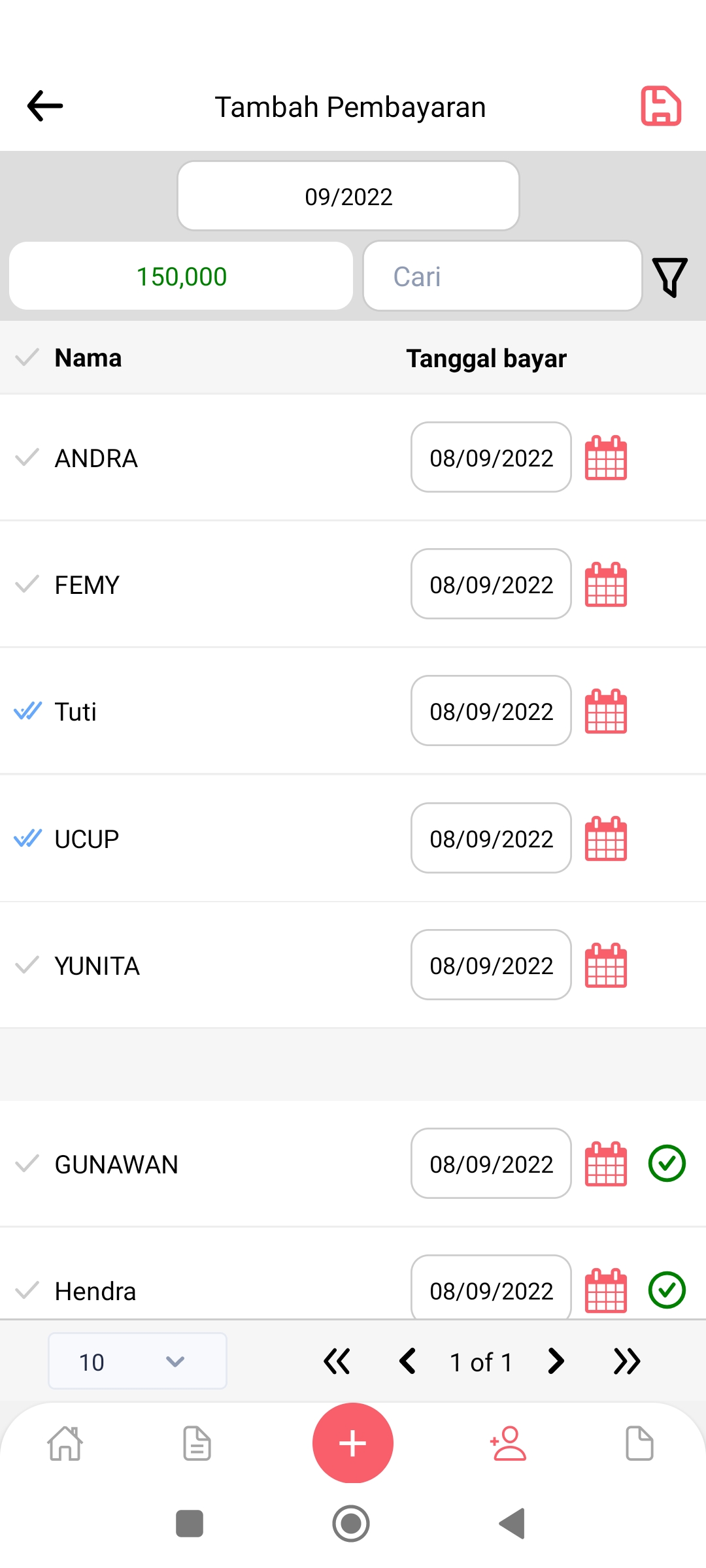Tap the Cari search field
706x1568 pixels.
point(502,276)
